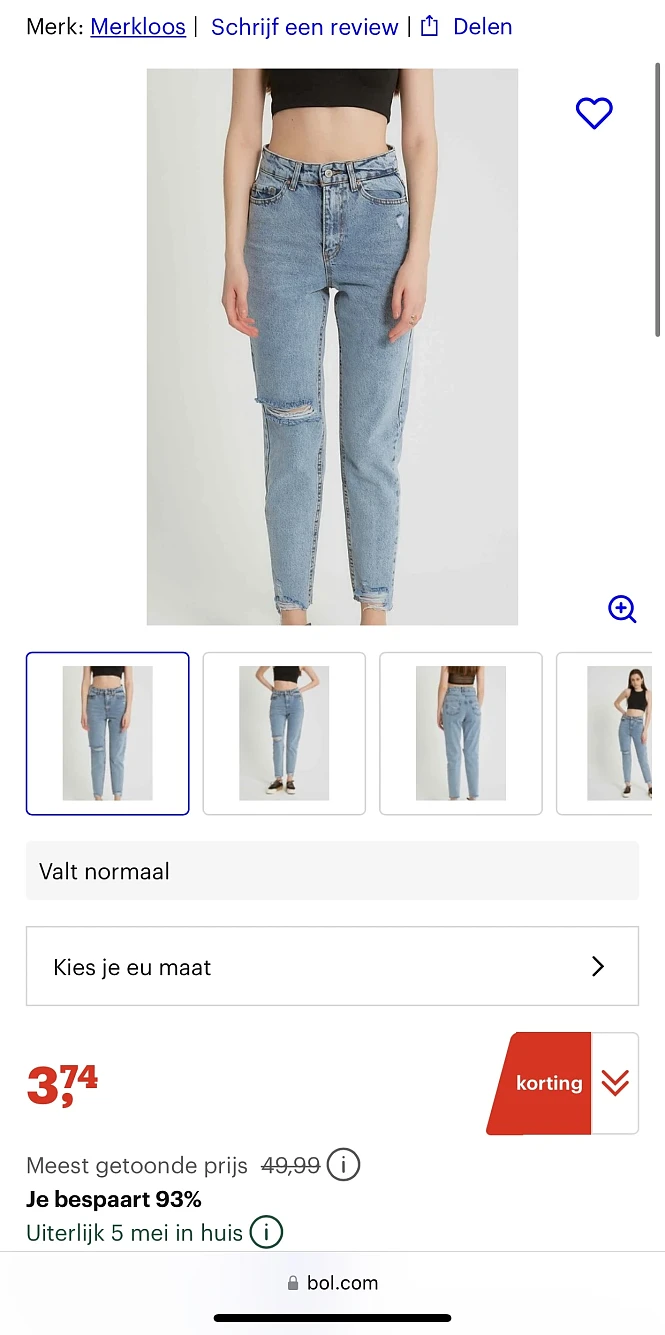Screen dimensions: 665x1335
Task: Open the main jeans product image
Action: 332,346
